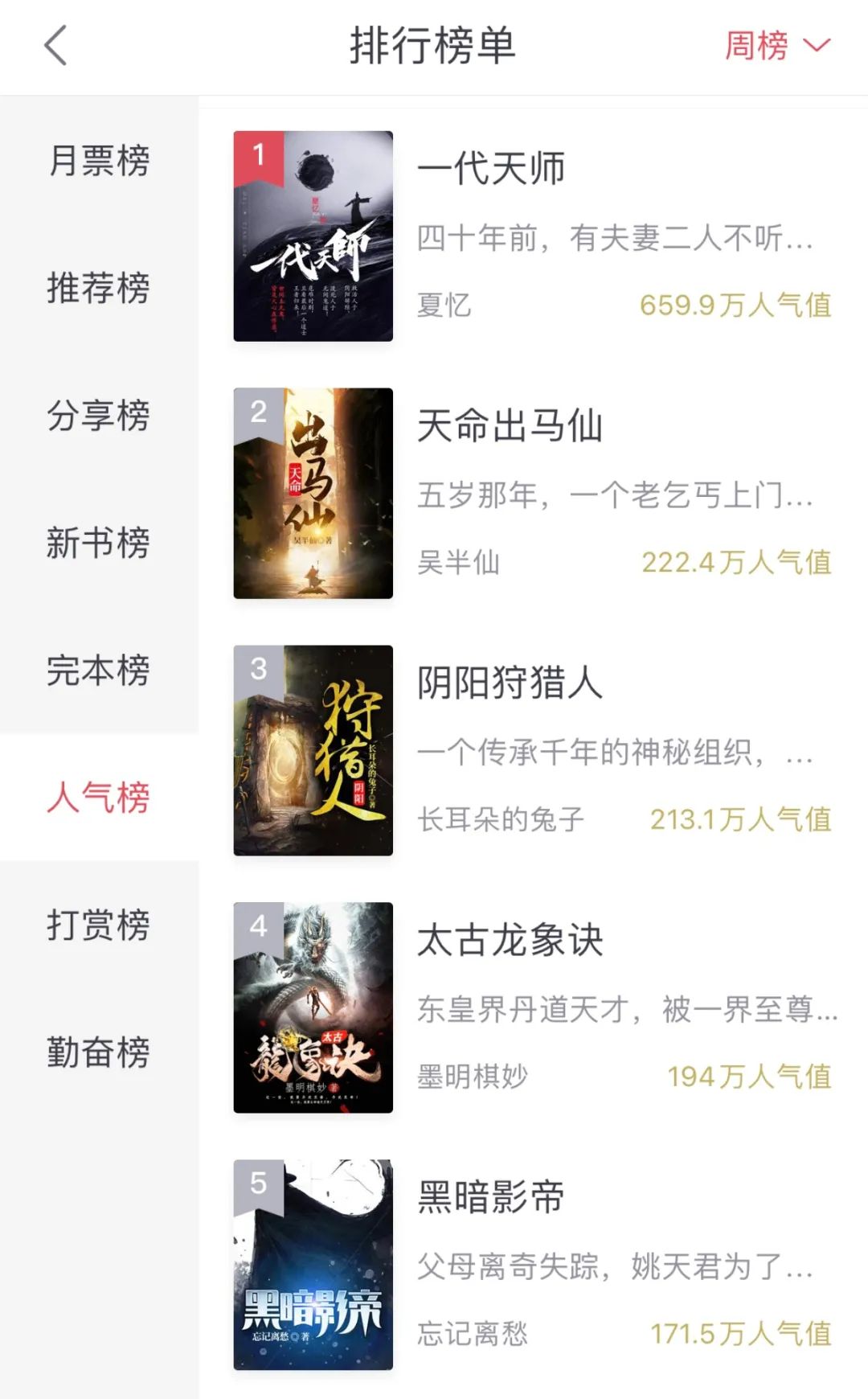Image resolution: width=868 pixels, height=1399 pixels.
Task: Open the 周榜 period dropdown
Action: pyautogui.click(x=776, y=46)
